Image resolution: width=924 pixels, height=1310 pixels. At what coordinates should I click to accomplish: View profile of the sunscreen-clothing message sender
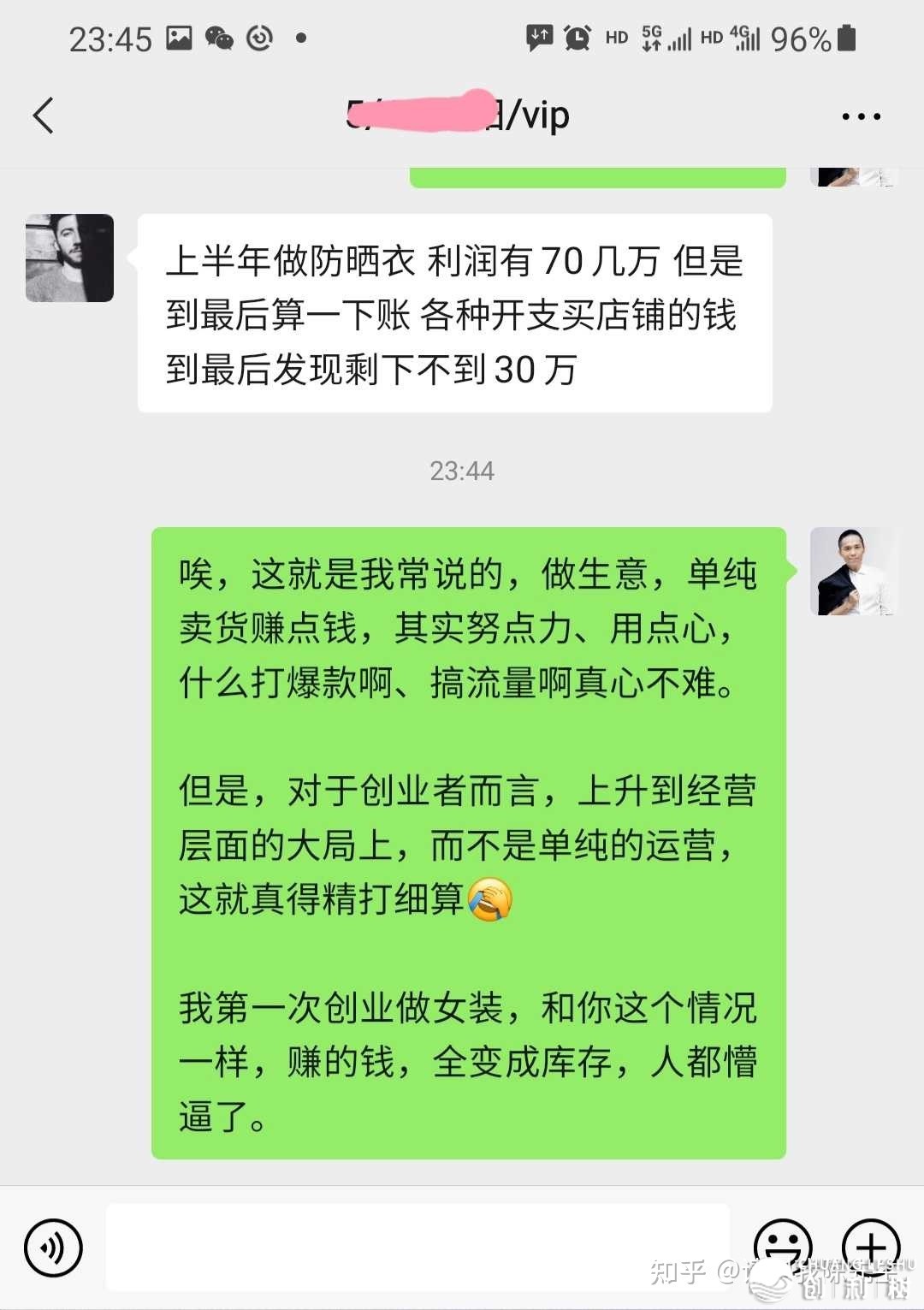click(x=69, y=258)
